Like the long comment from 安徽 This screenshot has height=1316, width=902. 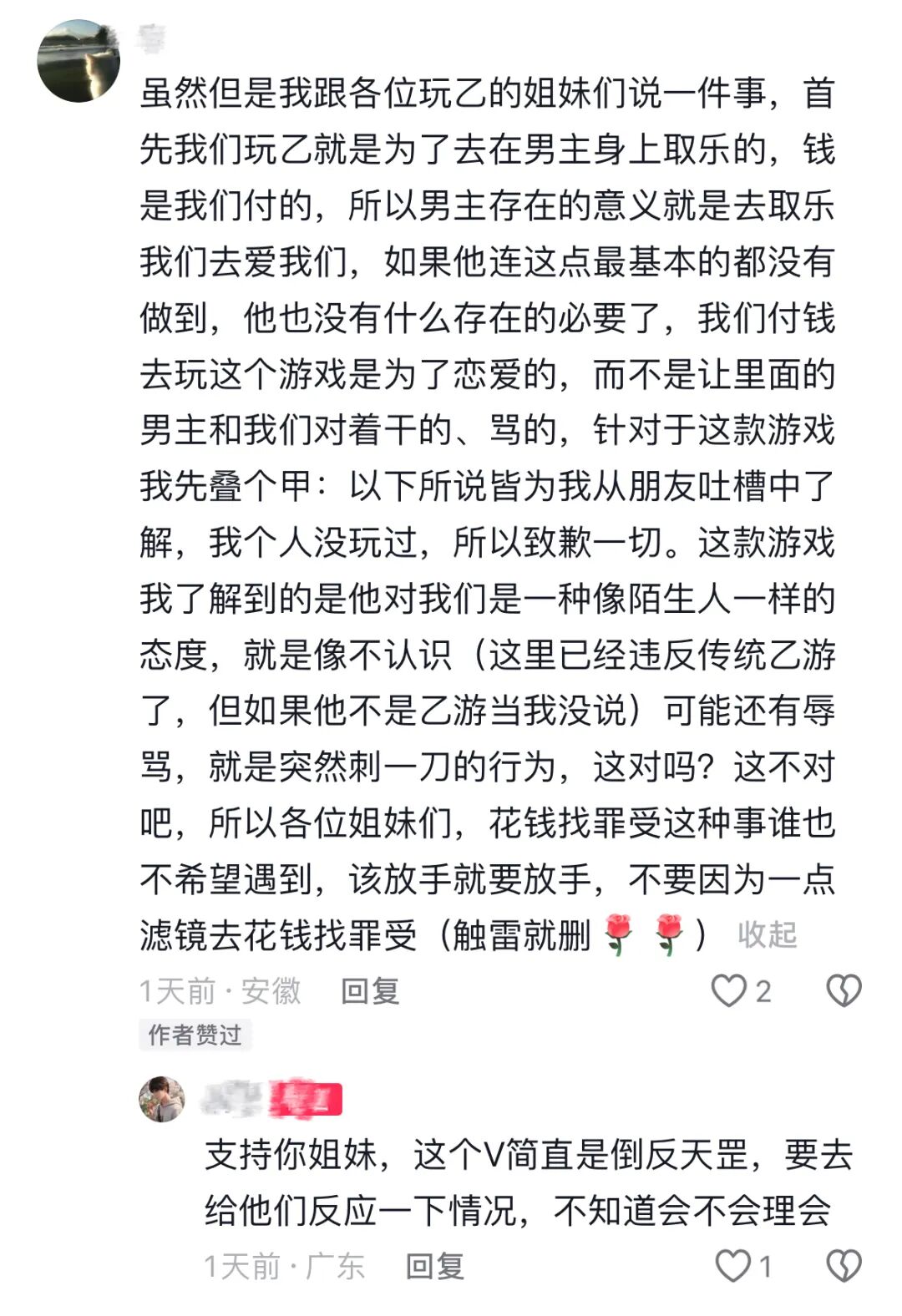click(728, 991)
